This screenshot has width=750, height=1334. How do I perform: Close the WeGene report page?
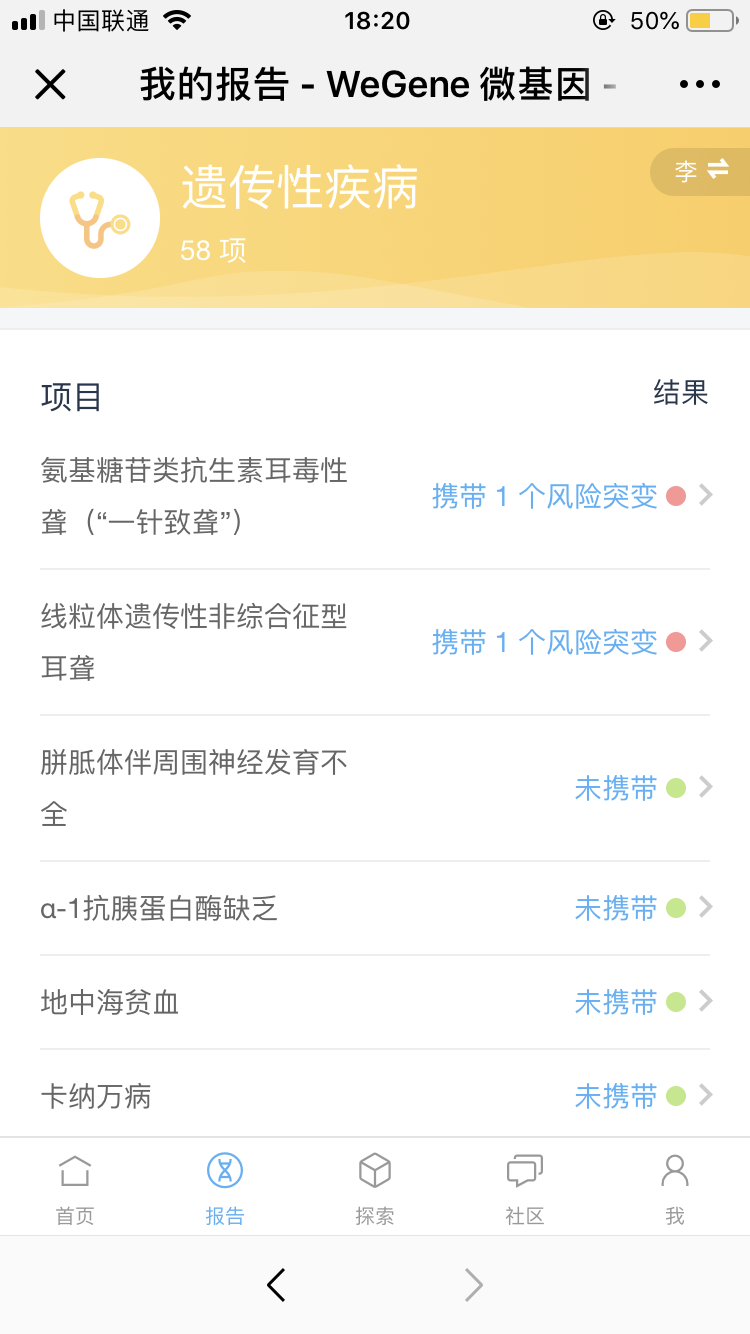pyautogui.click(x=50, y=85)
